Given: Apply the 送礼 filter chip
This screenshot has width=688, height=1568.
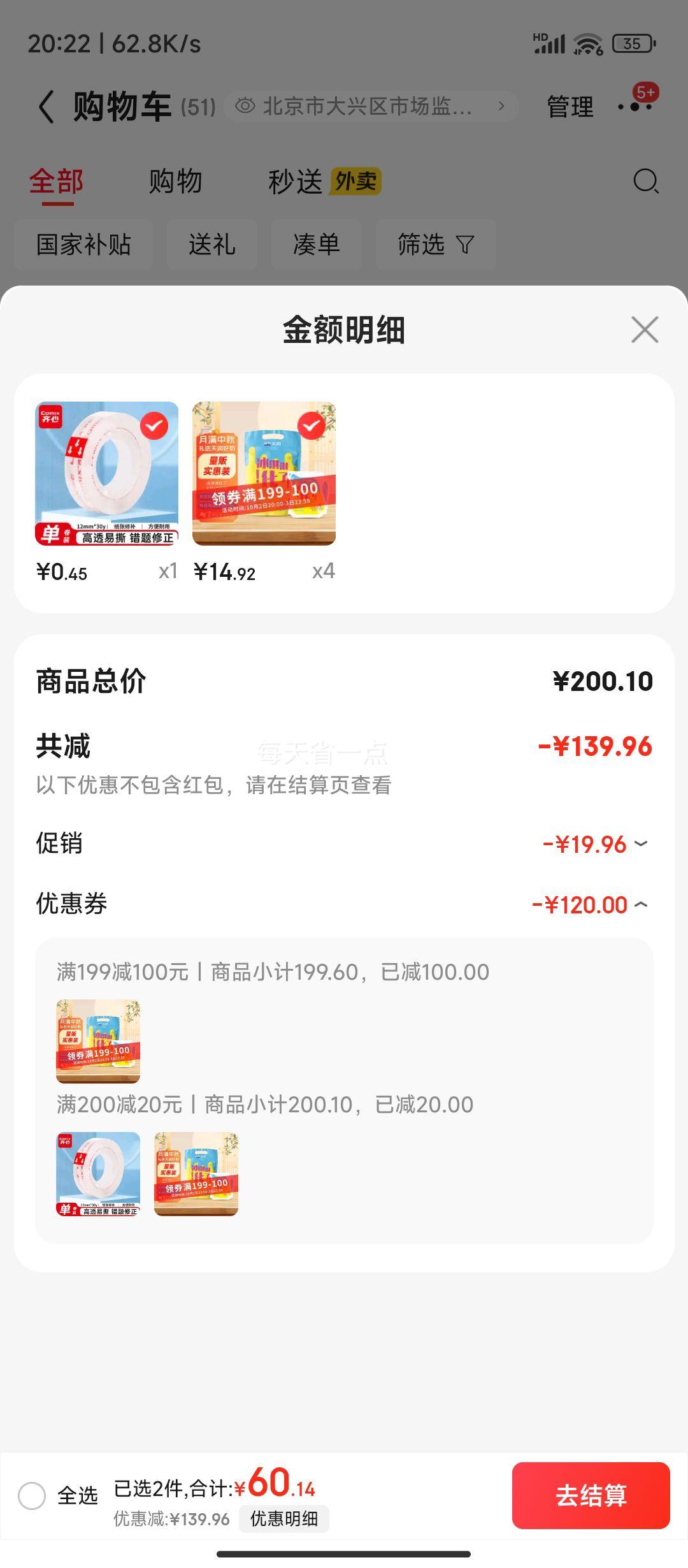Looking at the screenshot, I should [211, 244].
